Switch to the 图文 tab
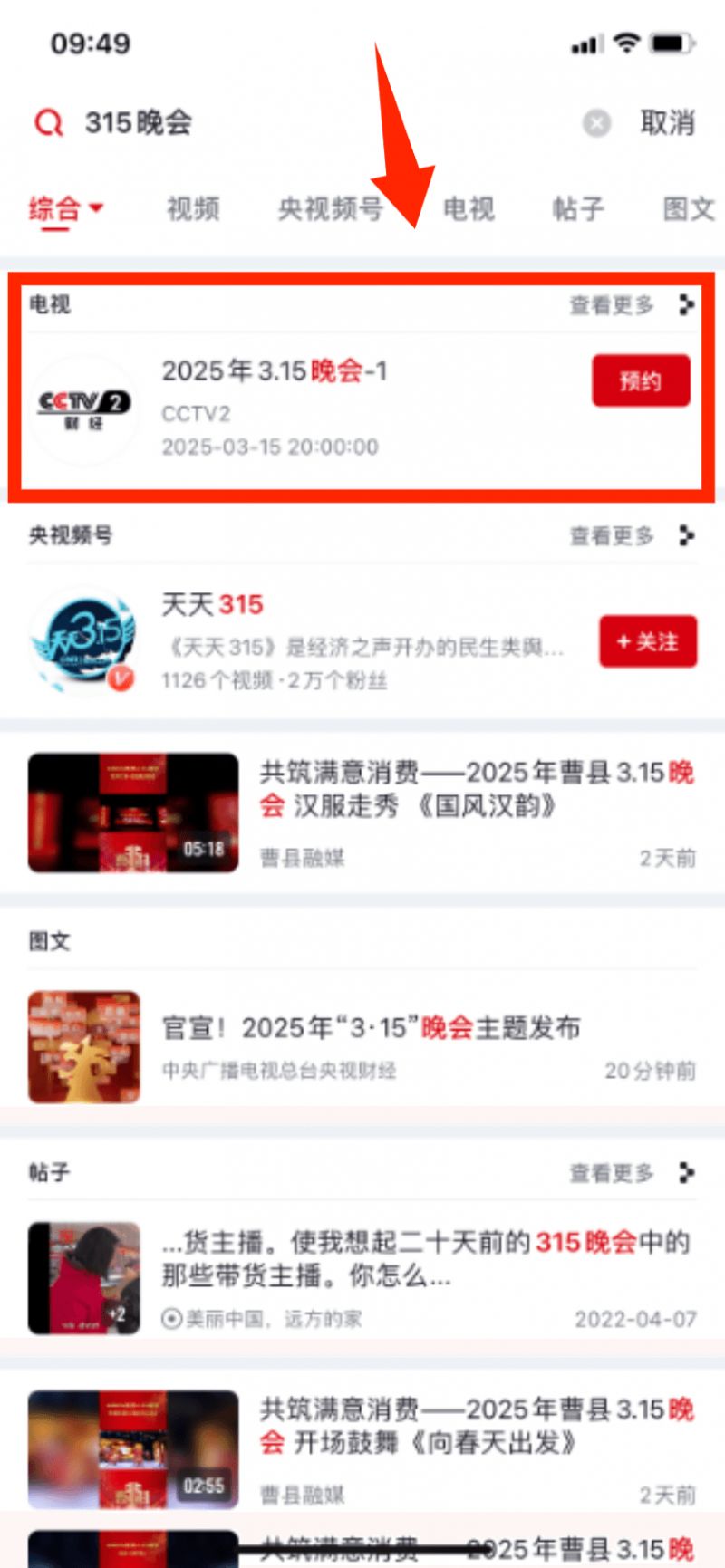The height and width of the screenshot is (1568, 725). (689, 209)
